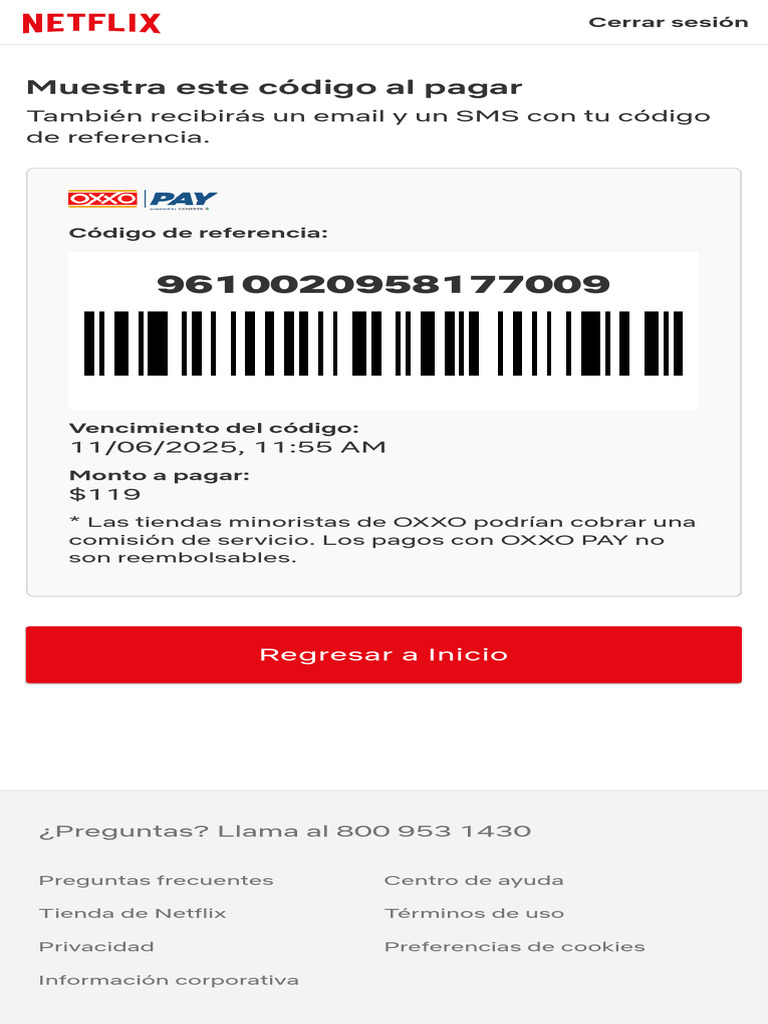Open Términos de uso

(x=473, y=913)
